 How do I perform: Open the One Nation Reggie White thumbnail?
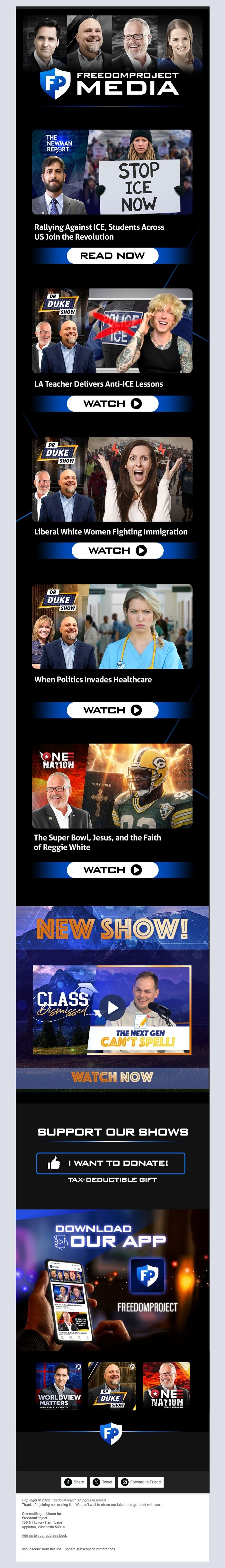pos(112,786)
